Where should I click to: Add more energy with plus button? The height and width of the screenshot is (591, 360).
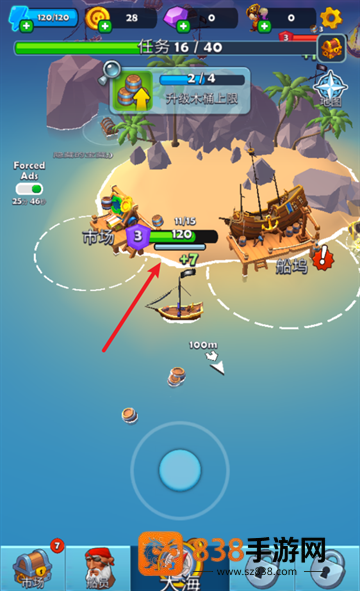point(26,26)
